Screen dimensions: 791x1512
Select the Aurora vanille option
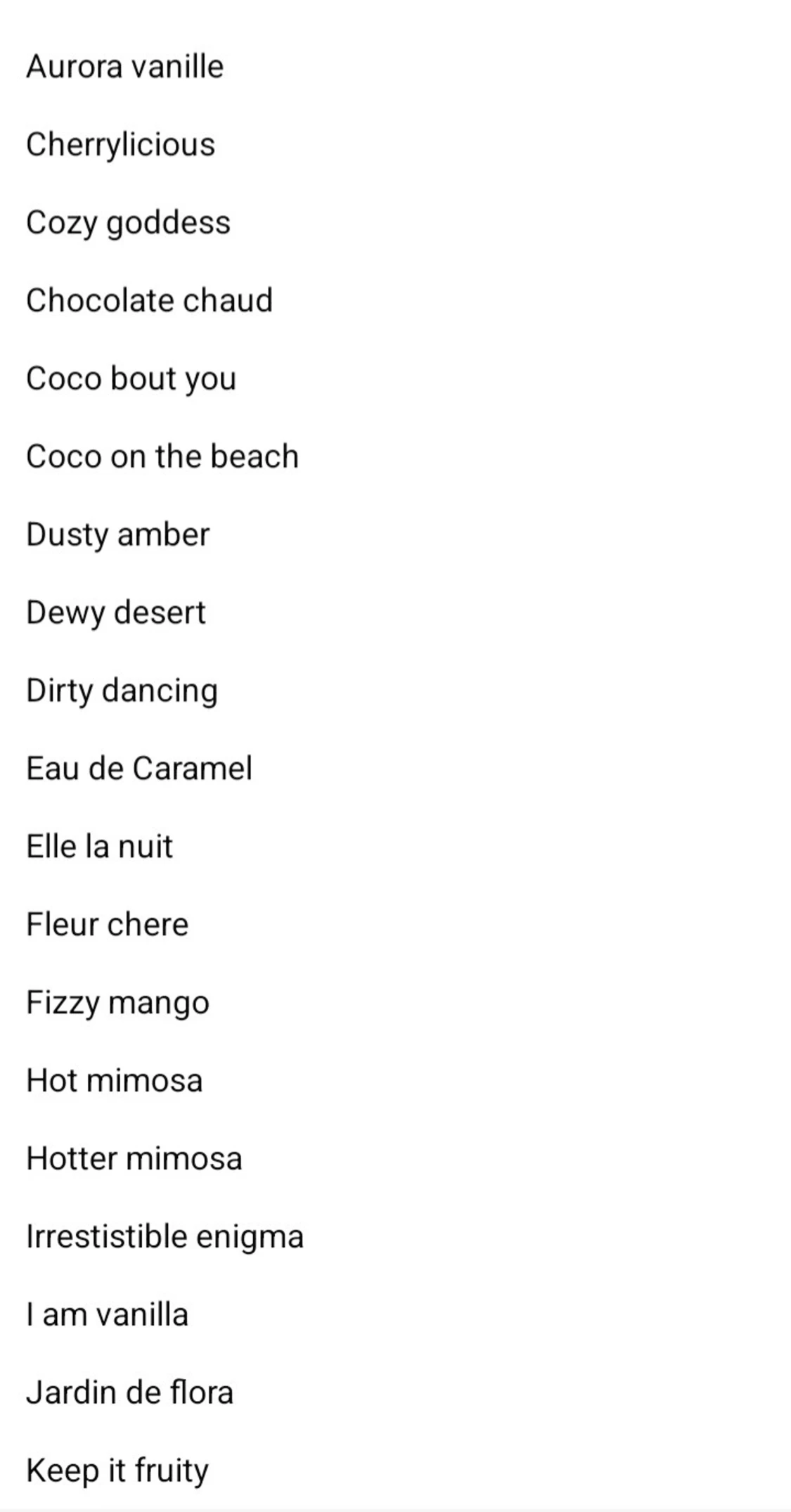pos(124,67)
